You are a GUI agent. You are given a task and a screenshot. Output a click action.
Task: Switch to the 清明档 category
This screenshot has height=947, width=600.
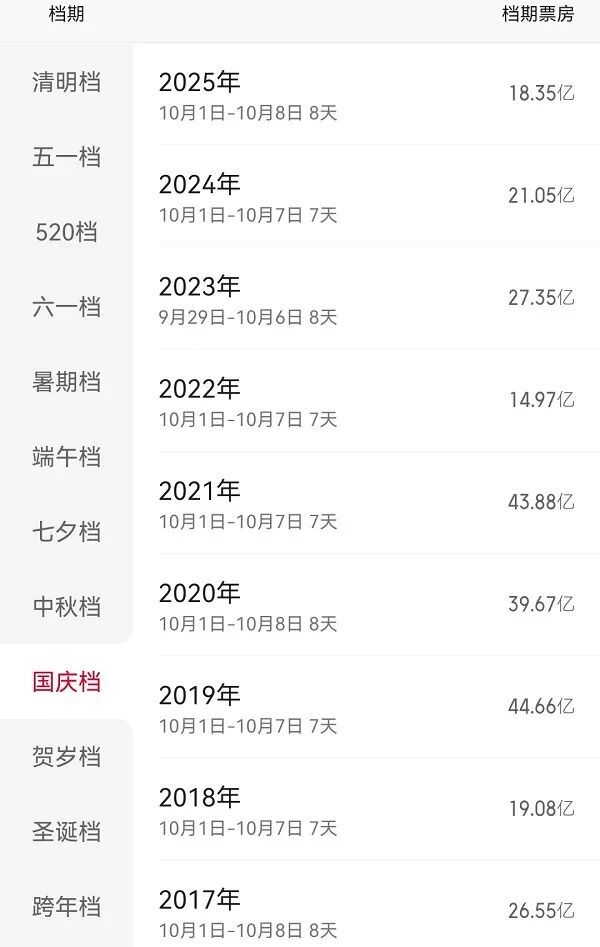tap(66, 82)
